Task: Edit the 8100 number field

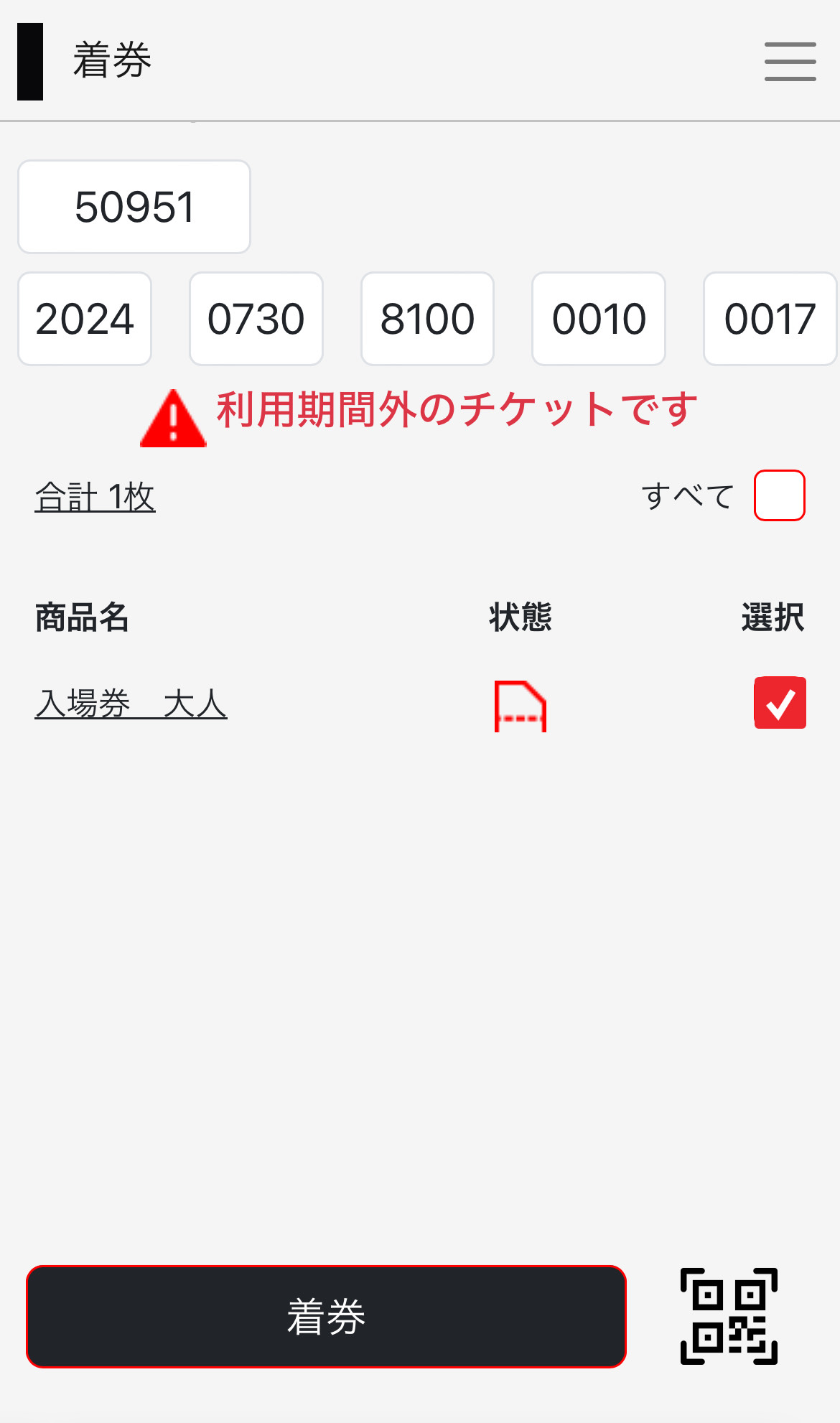Action: pyautogui.click(x=427, y=319)
